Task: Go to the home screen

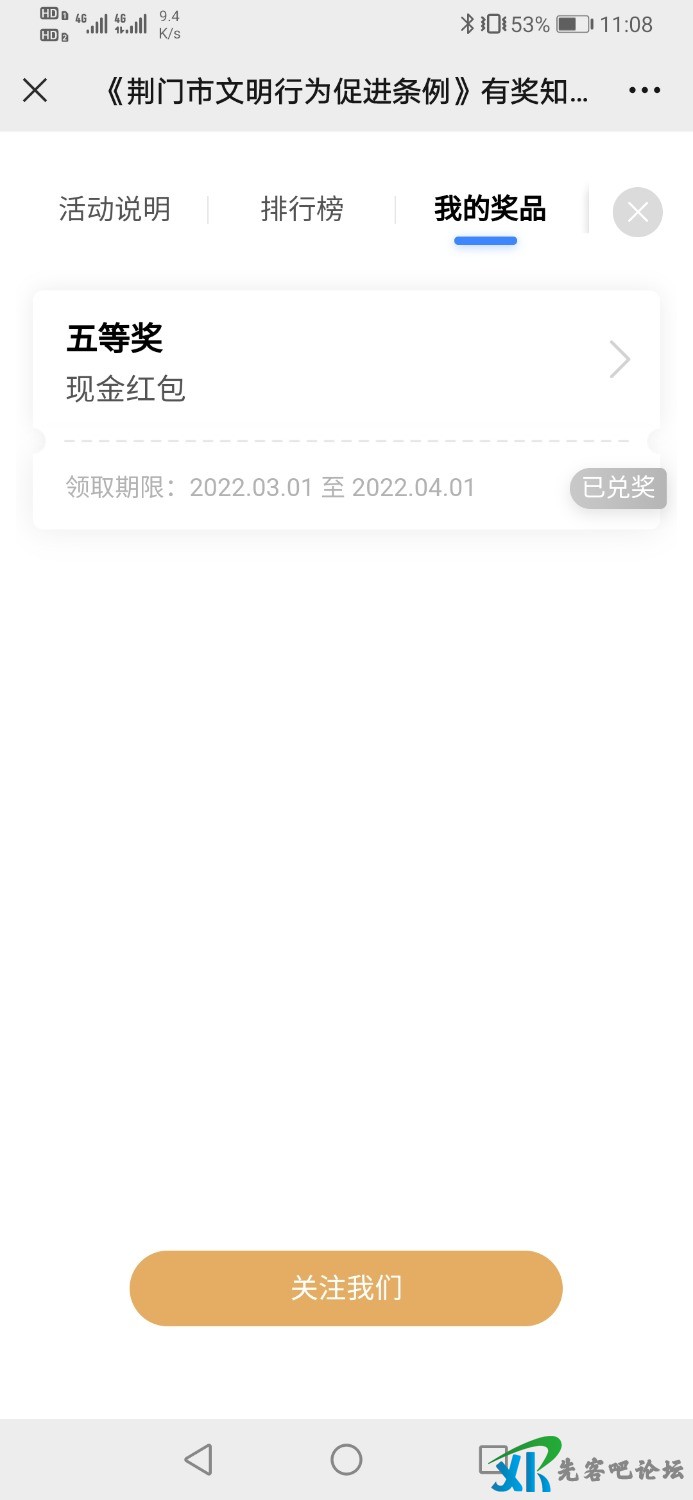Action: tap(346, 1460)
